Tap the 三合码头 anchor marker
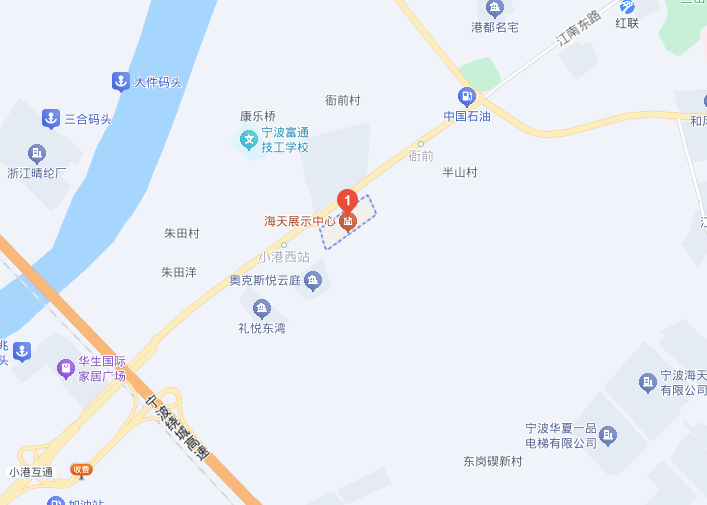The image size is (707, 505). click(x=50, y=119)
